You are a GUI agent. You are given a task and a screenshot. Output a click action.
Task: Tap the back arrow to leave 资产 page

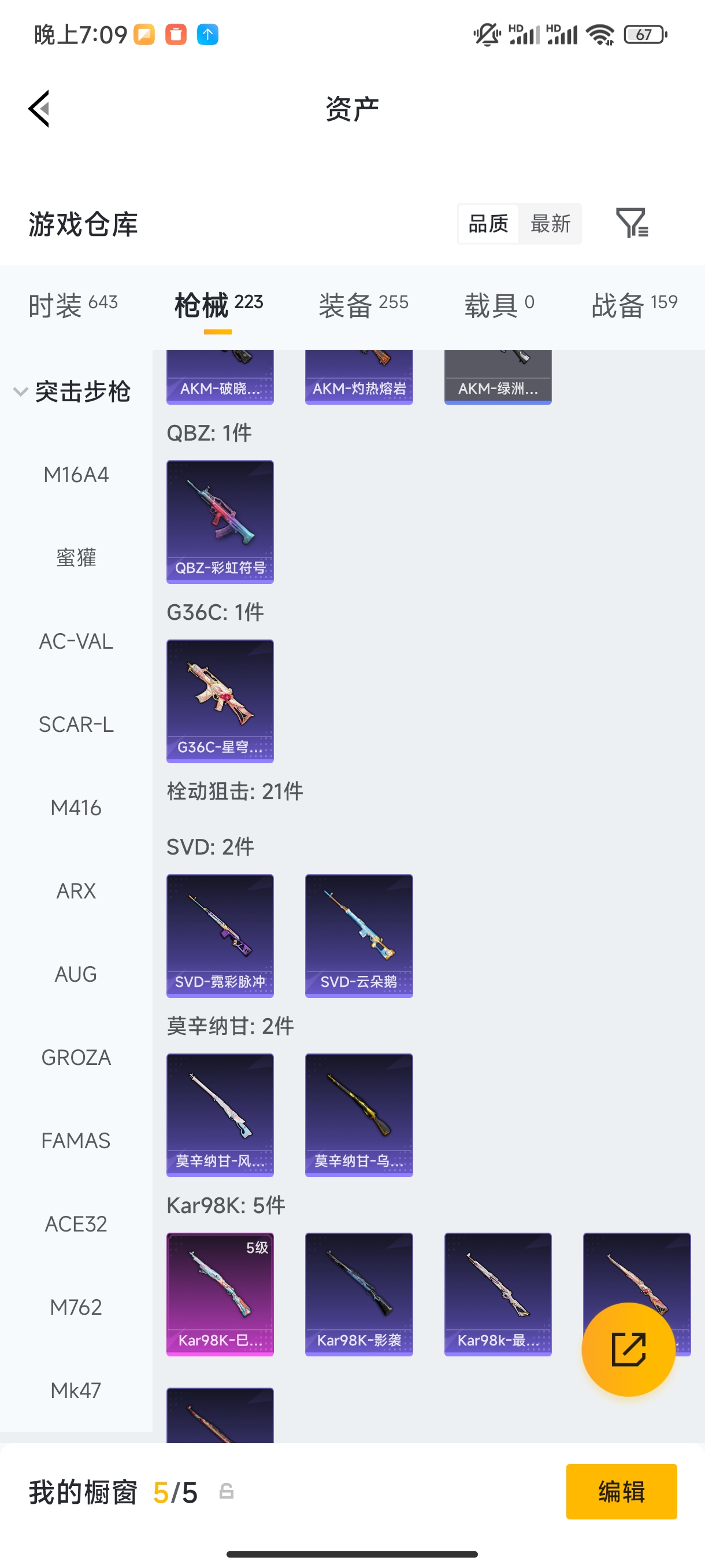pos(38,108)
